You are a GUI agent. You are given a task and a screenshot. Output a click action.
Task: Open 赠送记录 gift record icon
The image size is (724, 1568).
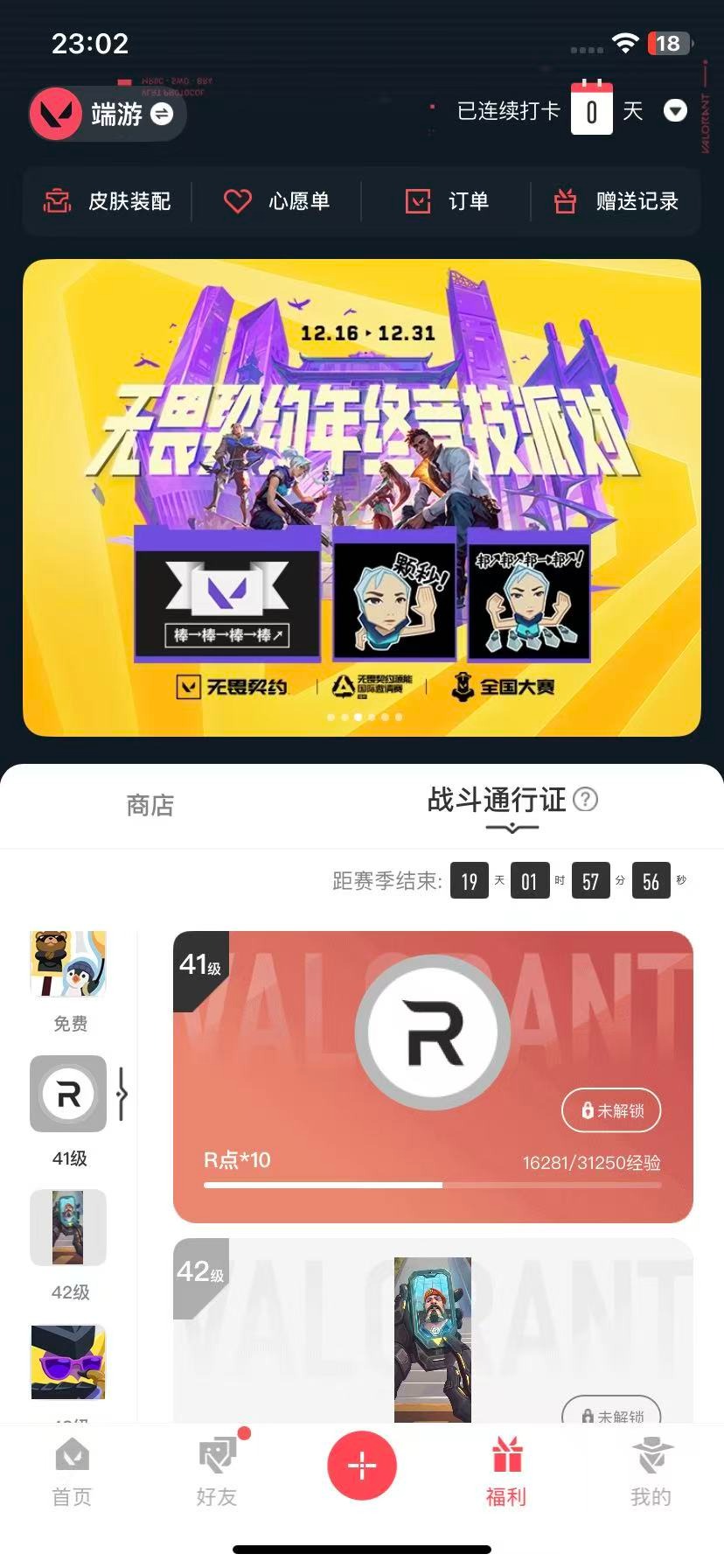pyautogui.click(x=564, y=201)
